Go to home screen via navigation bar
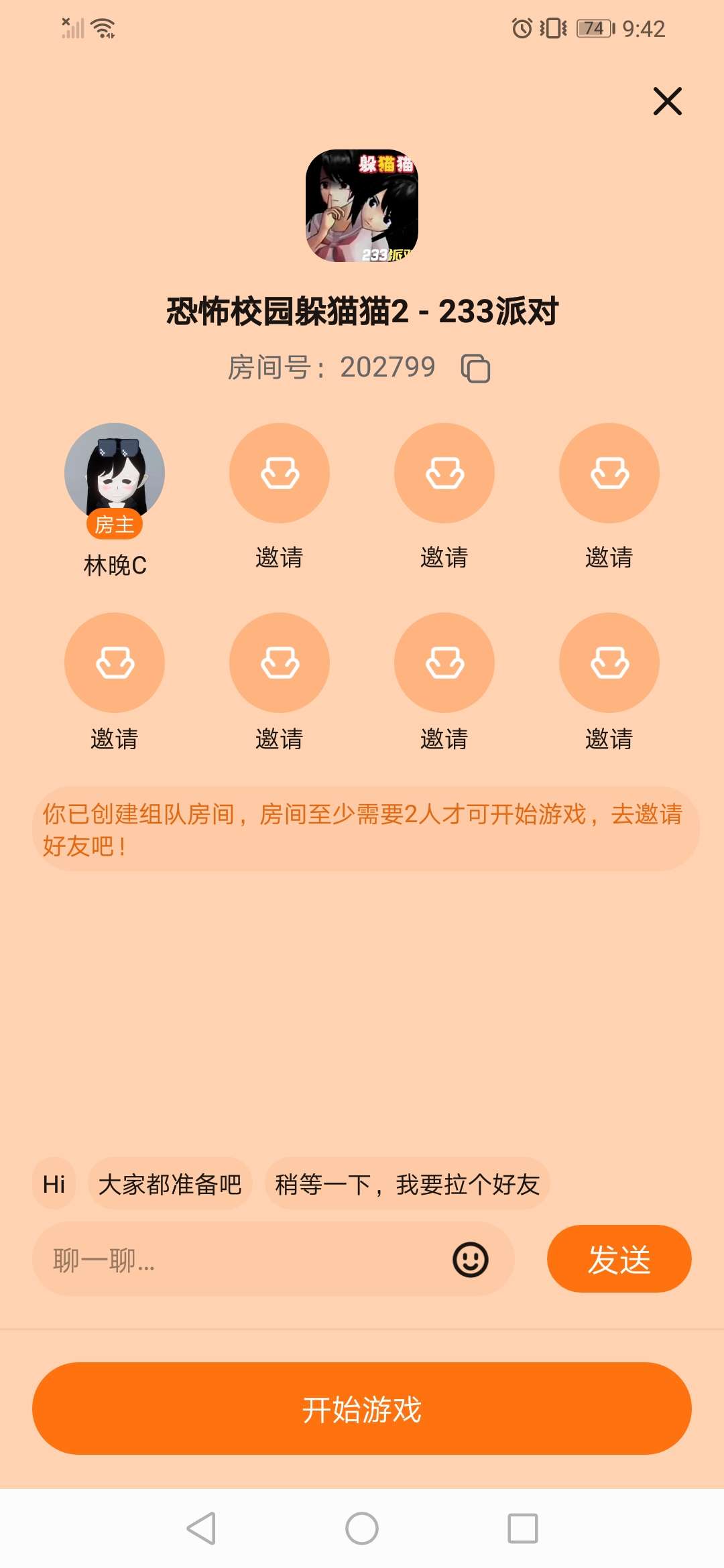Screen dimensions: 724x1568 pos(362,1528)
